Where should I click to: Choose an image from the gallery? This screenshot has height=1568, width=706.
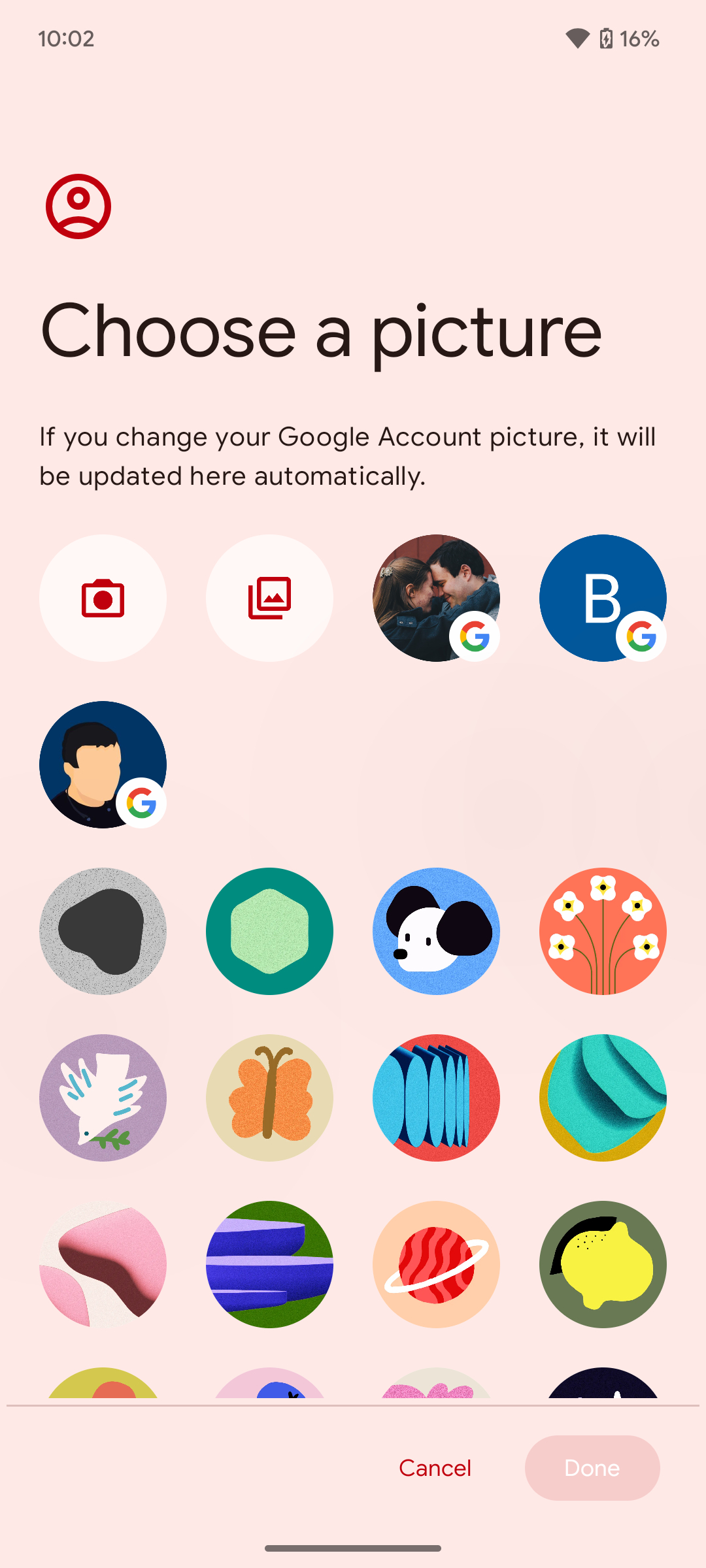(x=269, y=598)
